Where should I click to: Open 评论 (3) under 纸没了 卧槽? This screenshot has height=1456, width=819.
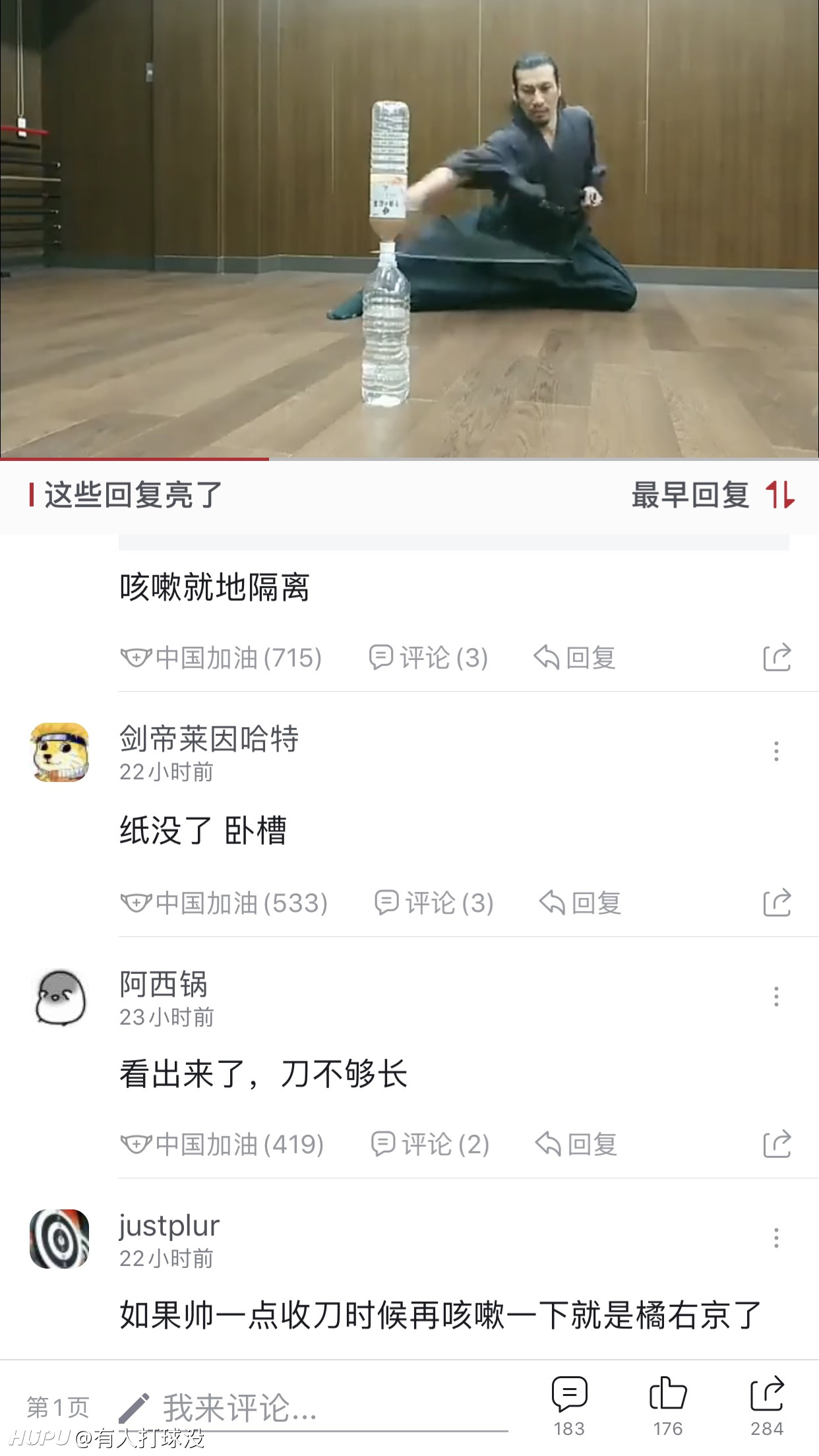click(434, 903)
